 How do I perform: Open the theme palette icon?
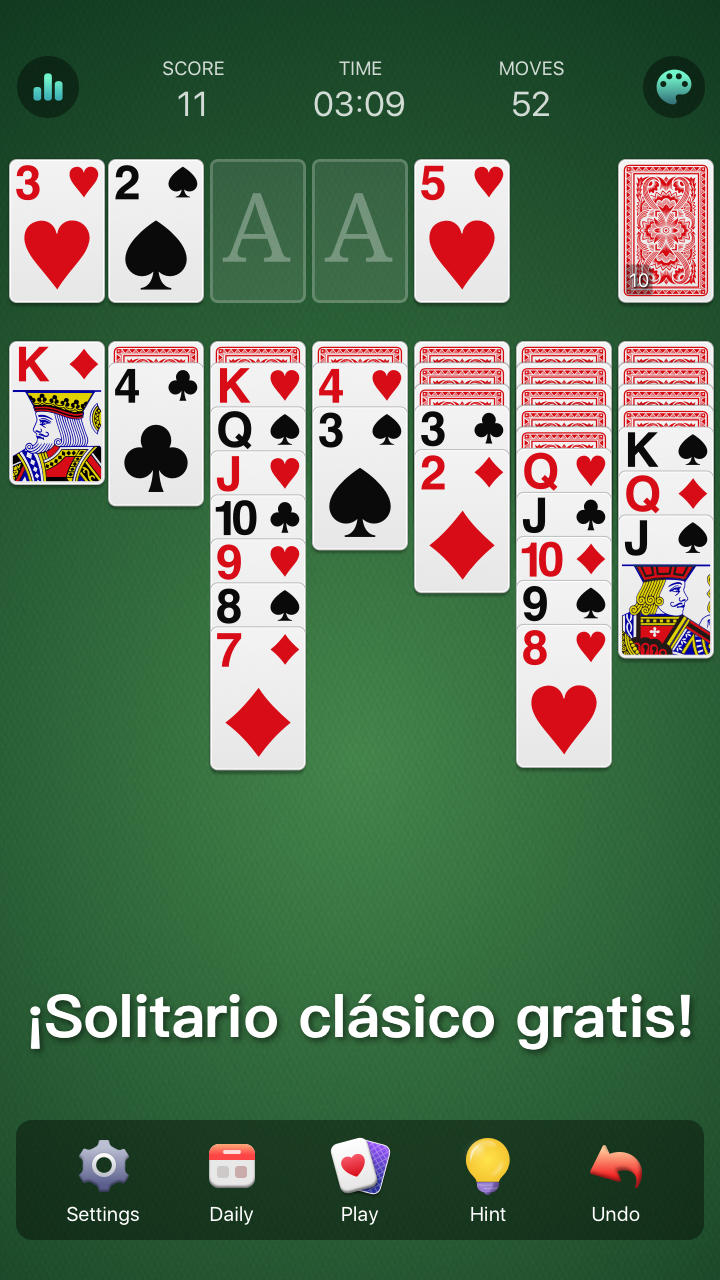[673, 87]
